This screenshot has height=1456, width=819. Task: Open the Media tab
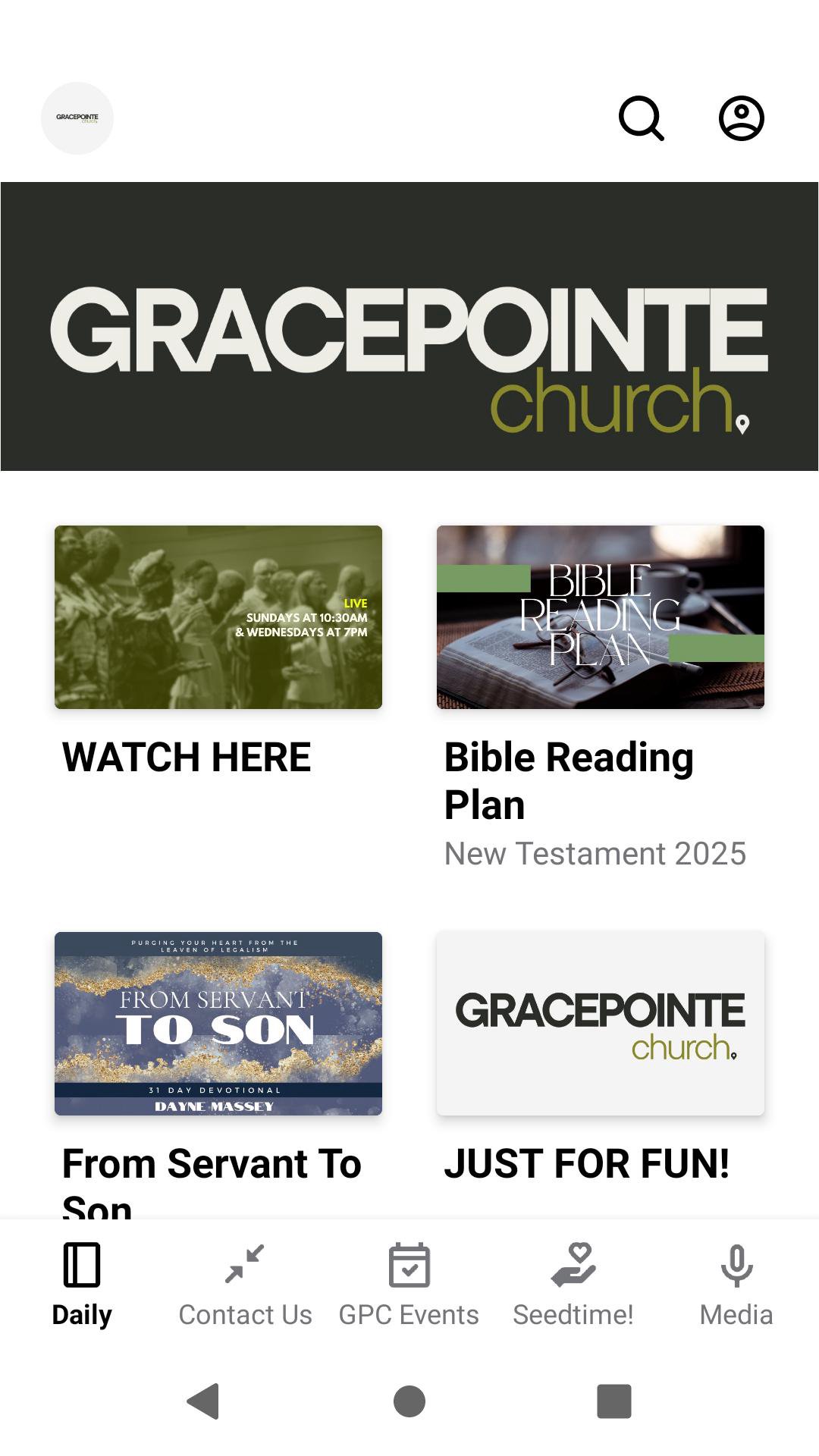pos(736,1282)
